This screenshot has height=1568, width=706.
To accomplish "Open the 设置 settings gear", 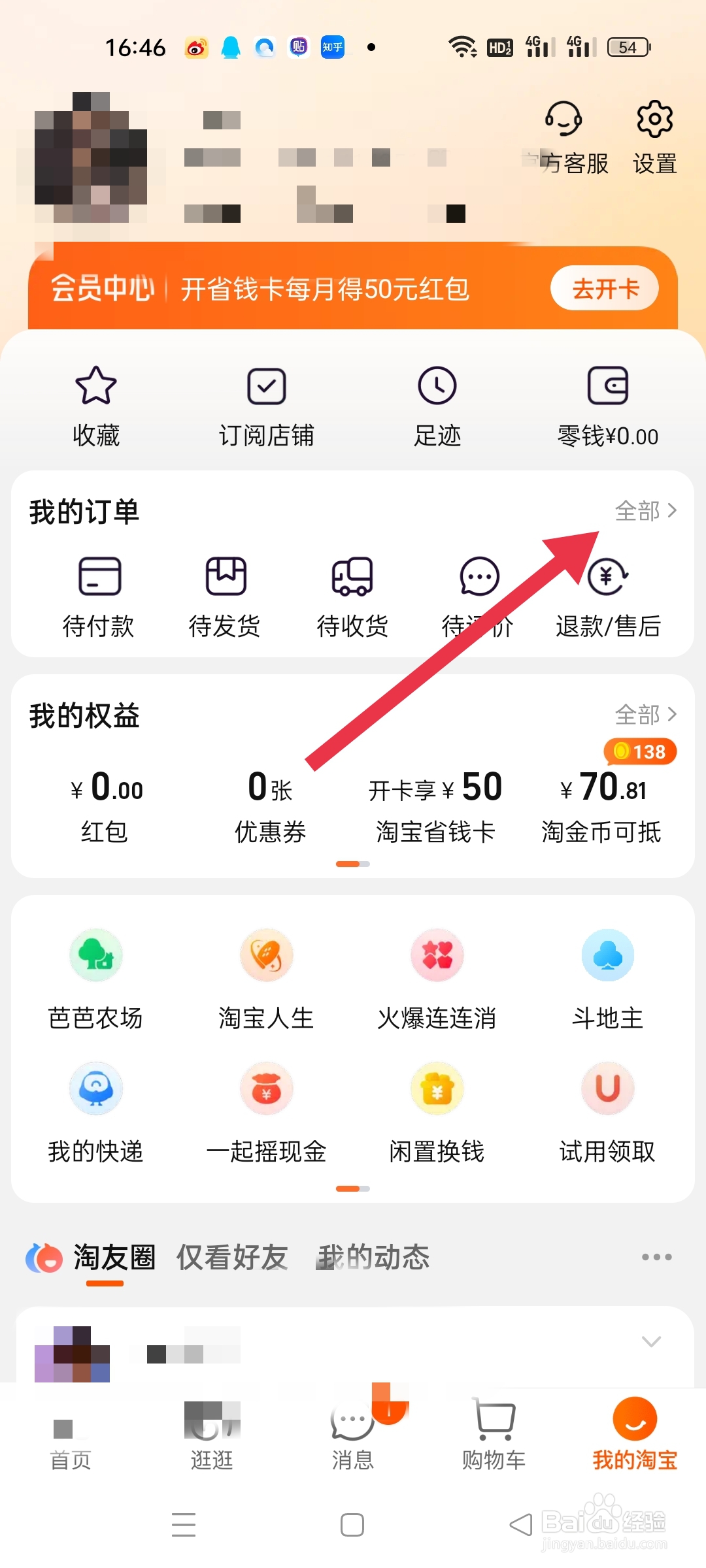I will [654, 120].
